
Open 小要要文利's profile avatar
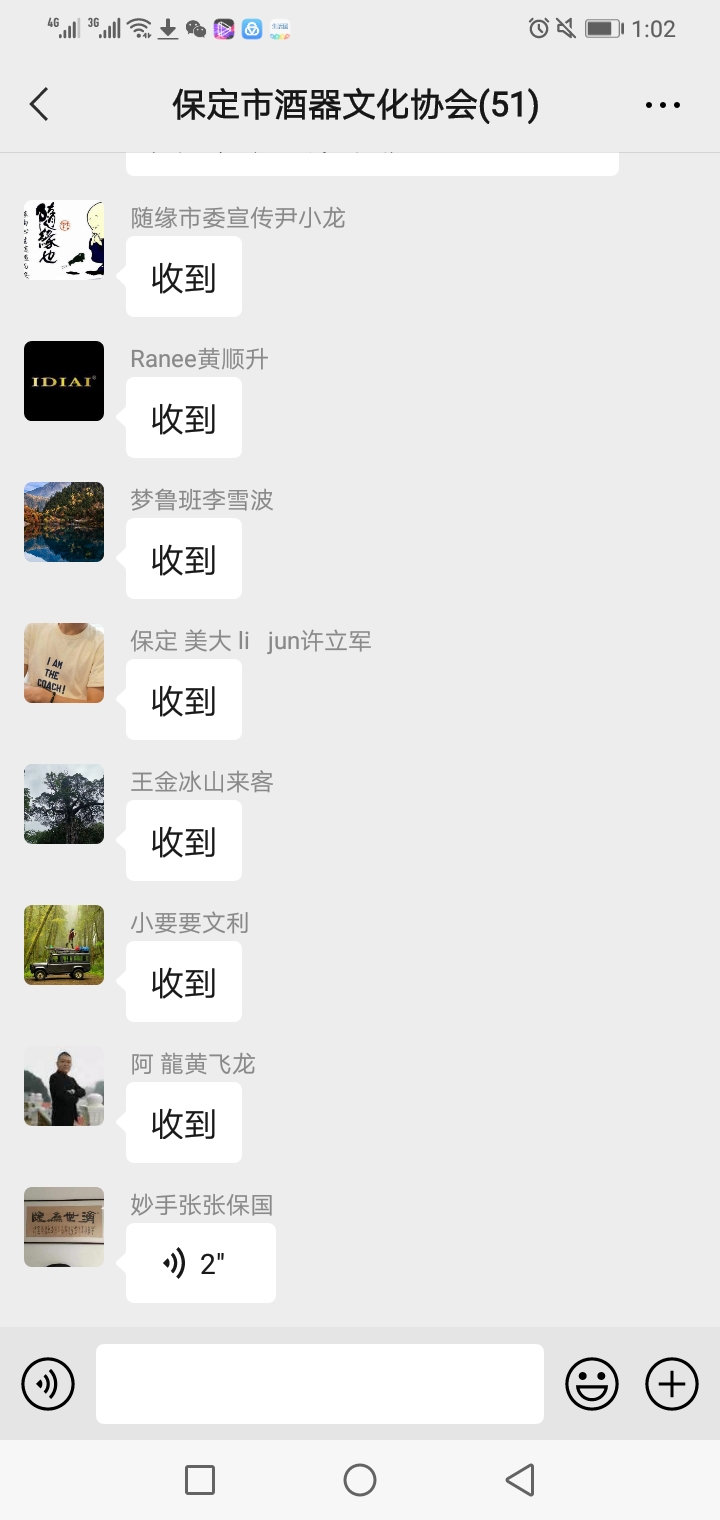(64, 945)
